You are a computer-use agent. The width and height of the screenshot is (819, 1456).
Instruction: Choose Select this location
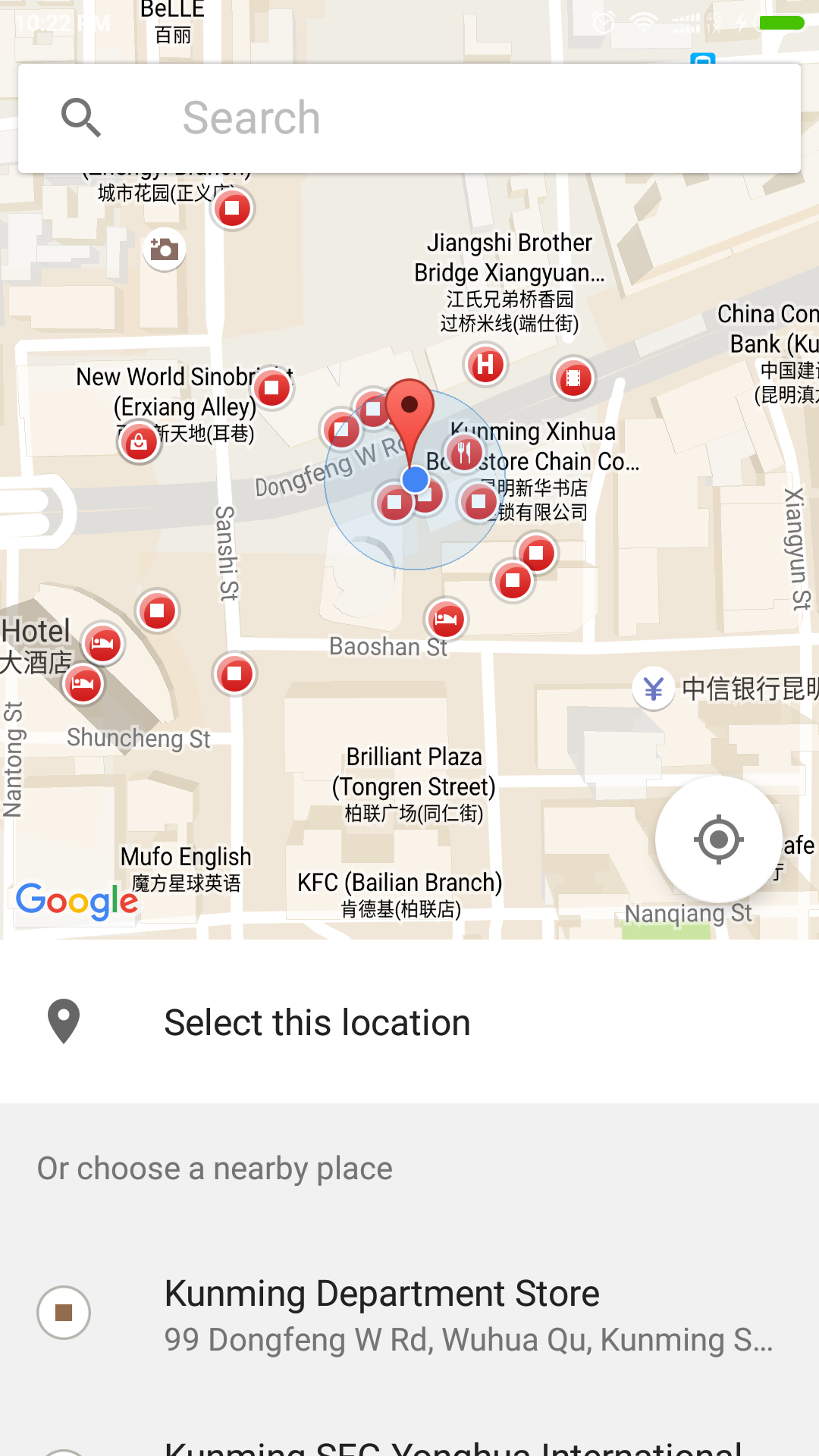pyautogui.click(x=317, y=1022)
